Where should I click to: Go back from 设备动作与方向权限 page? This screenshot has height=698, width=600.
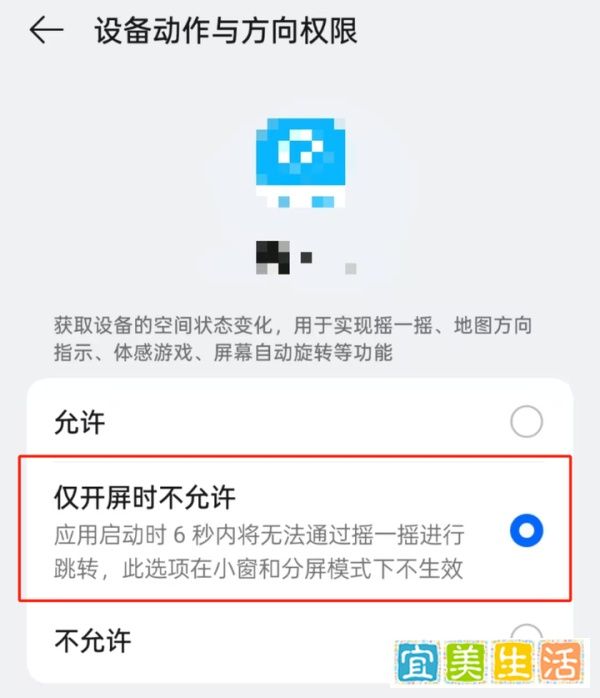click(46, 30)
